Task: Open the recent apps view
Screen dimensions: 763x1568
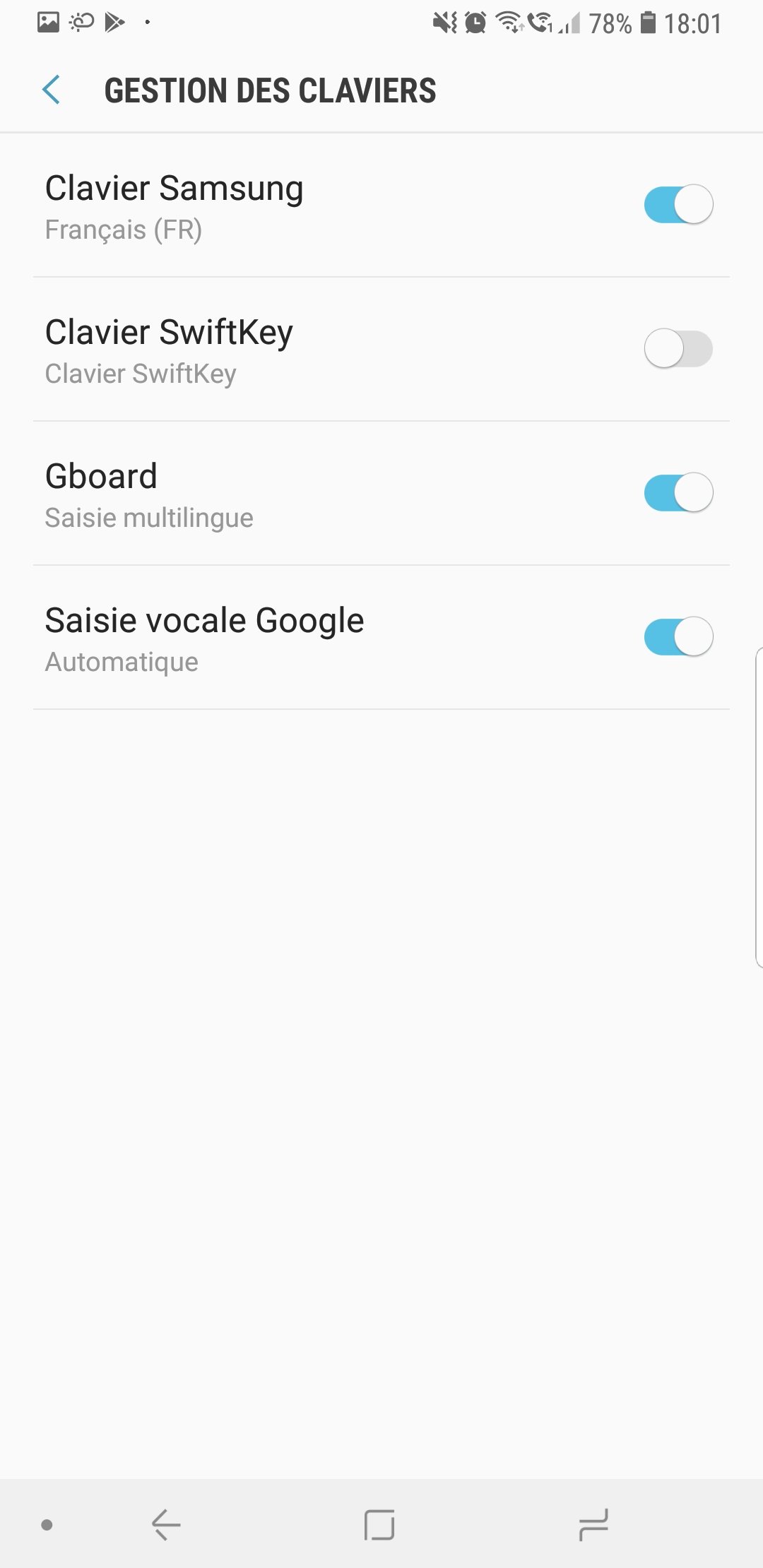Action: pyautogui.click(x=593, y=1524)
